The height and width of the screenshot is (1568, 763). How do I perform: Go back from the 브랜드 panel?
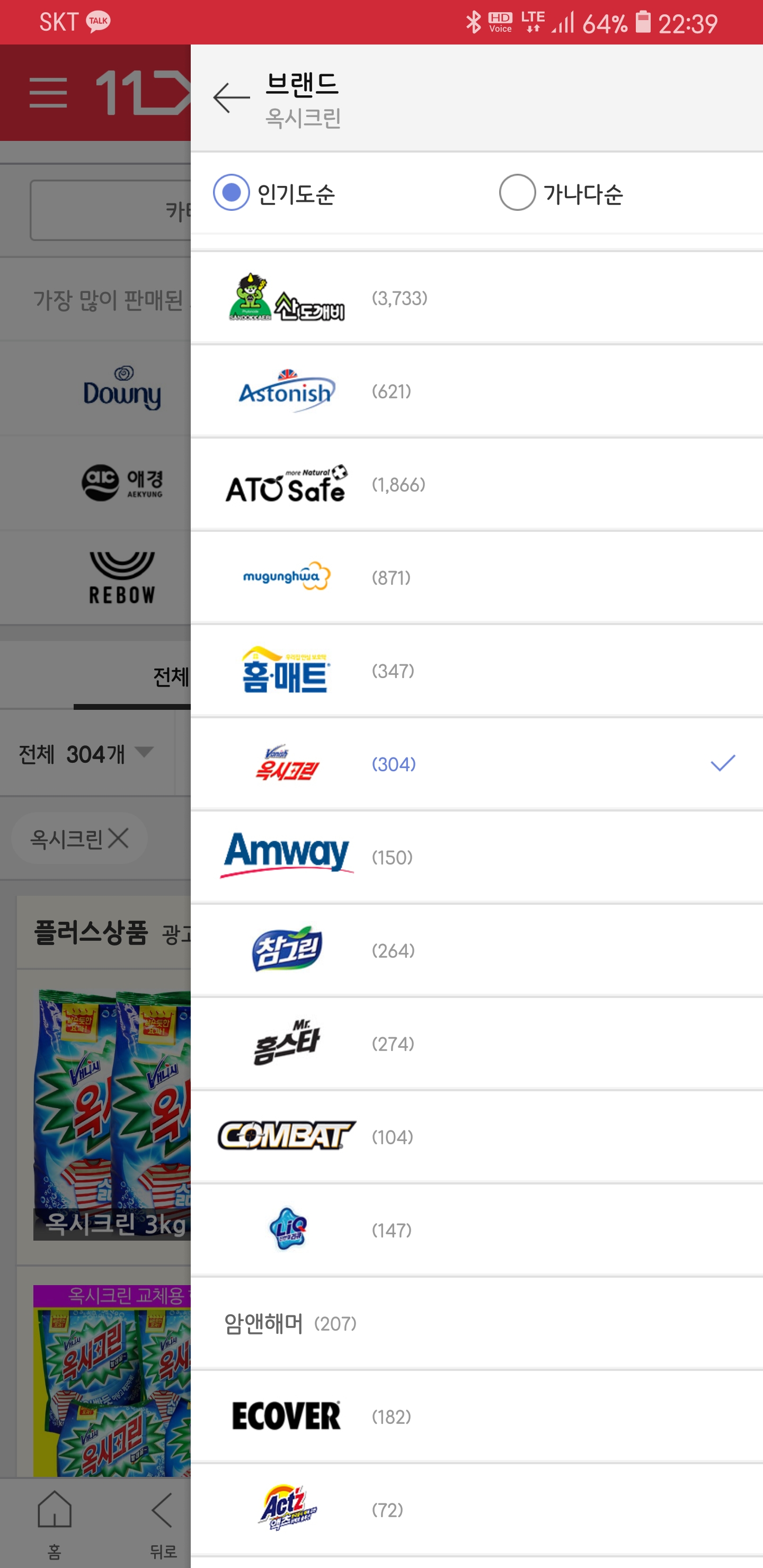tap(232, 98)
